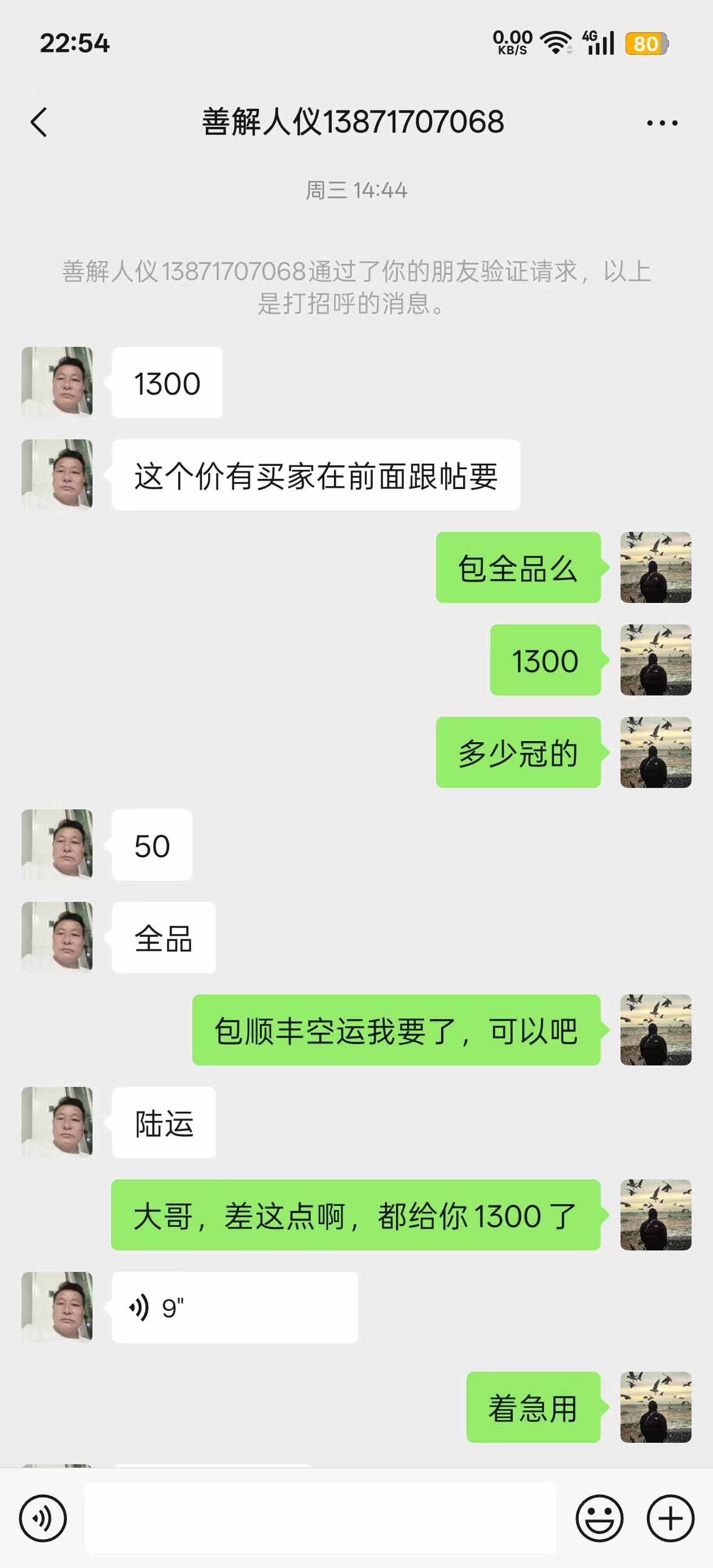Open my avatar beside 着急用 message

pyautogui.click(x=656, y=1407)
